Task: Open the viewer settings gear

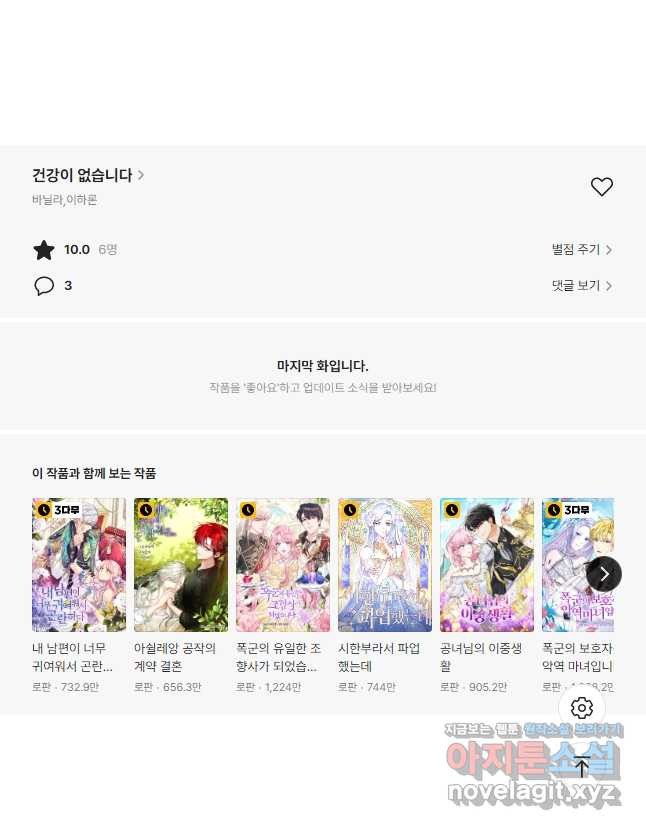Action: coord(582,708)
